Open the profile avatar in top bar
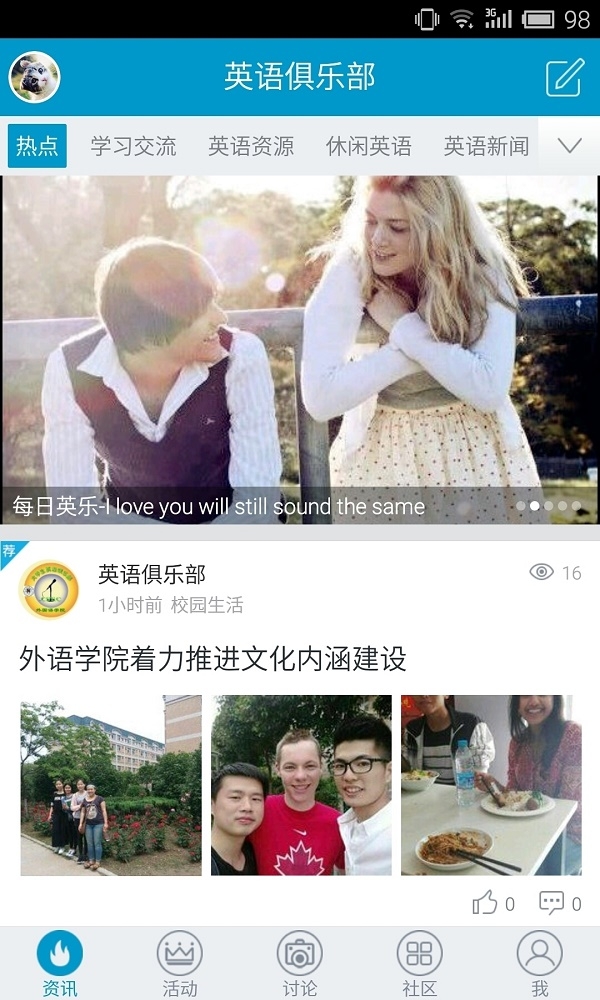The image size is (600, 1000). pyautogui.click(x=35, y=77)
